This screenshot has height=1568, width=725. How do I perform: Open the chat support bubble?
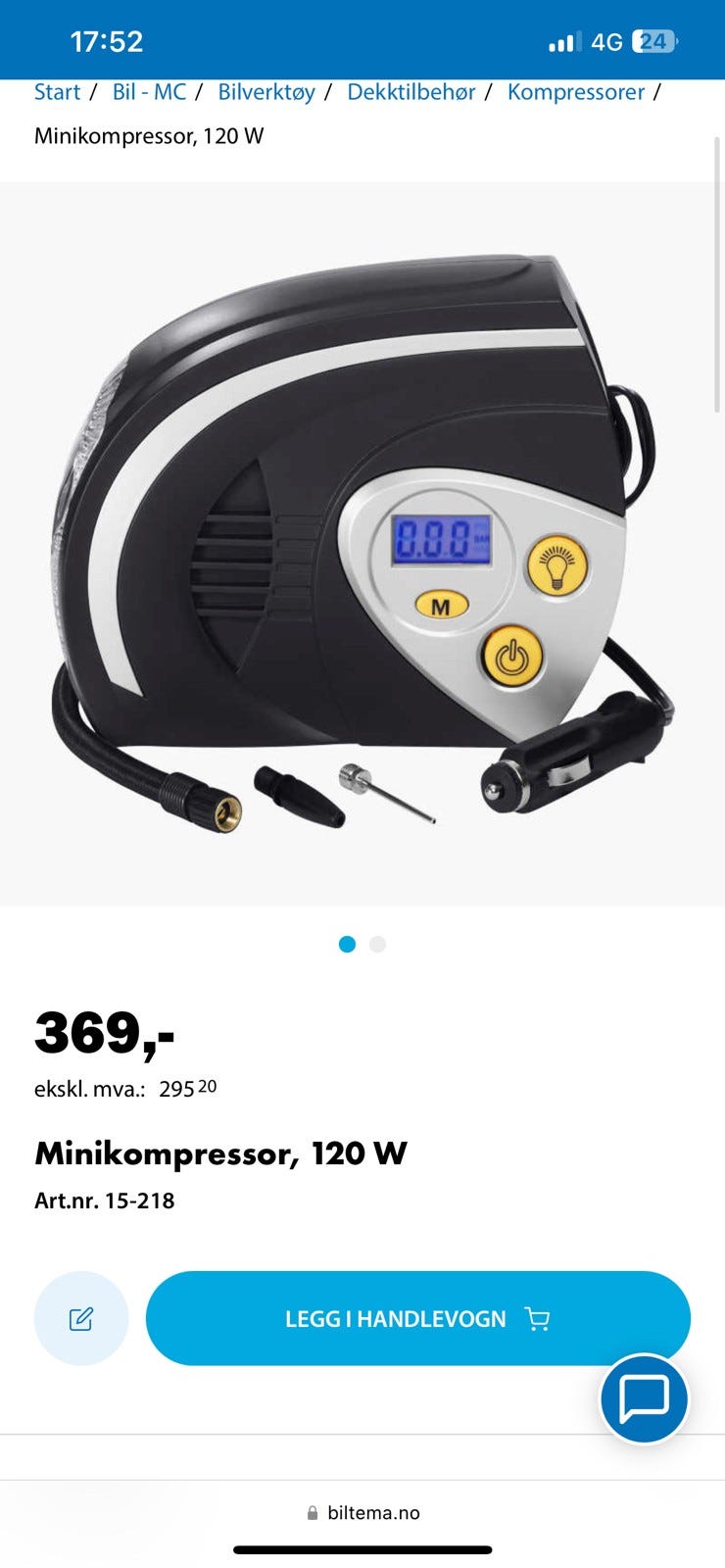(x=644, y=1398)
